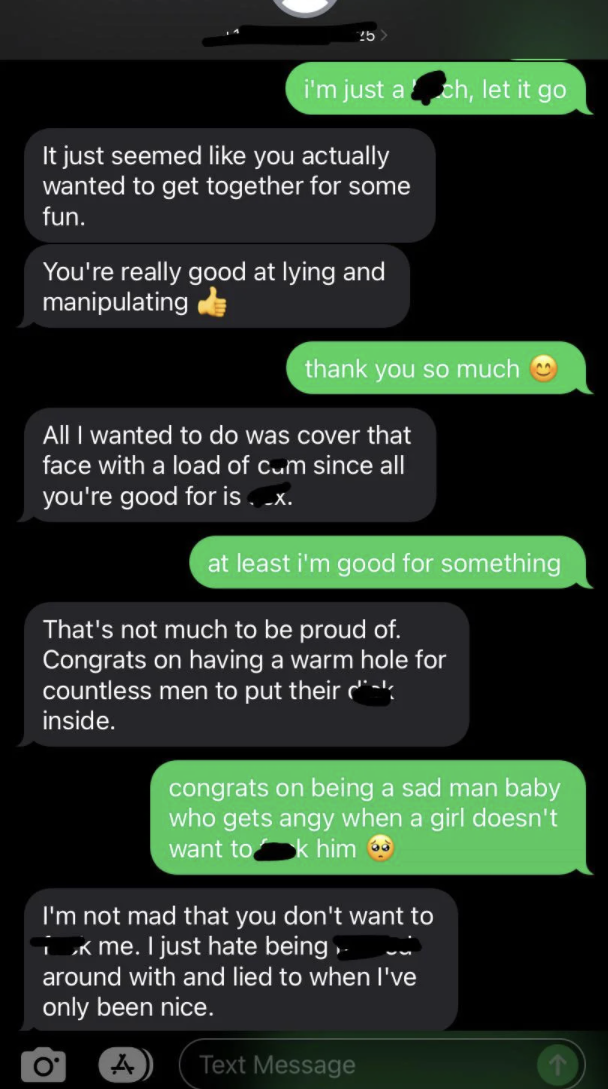Viewport: 608px width, 1089px height.
Task: Open contact details at the top
Action: (x=300, y=38)
